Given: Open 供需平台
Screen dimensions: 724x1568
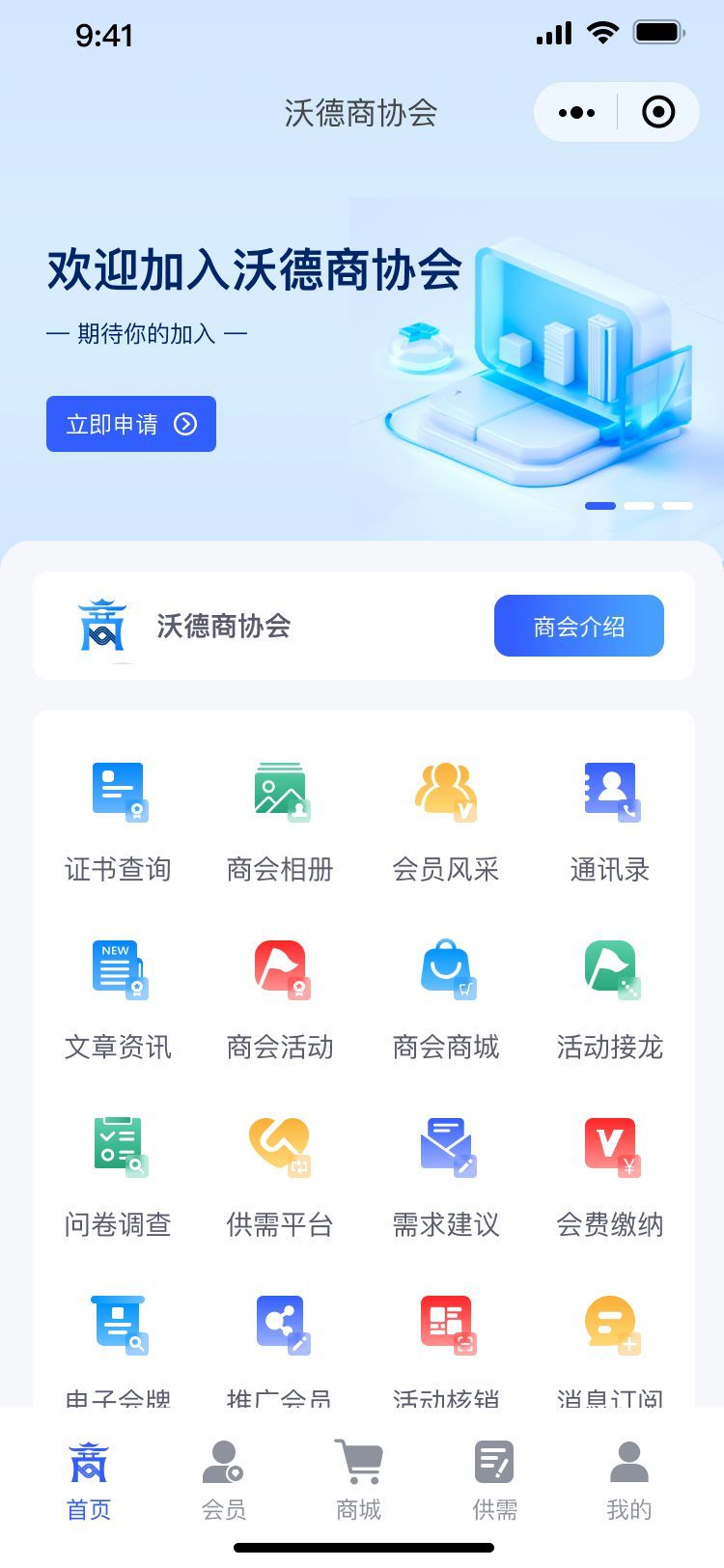Looking at the screenshot, I should coord(280,1176).
